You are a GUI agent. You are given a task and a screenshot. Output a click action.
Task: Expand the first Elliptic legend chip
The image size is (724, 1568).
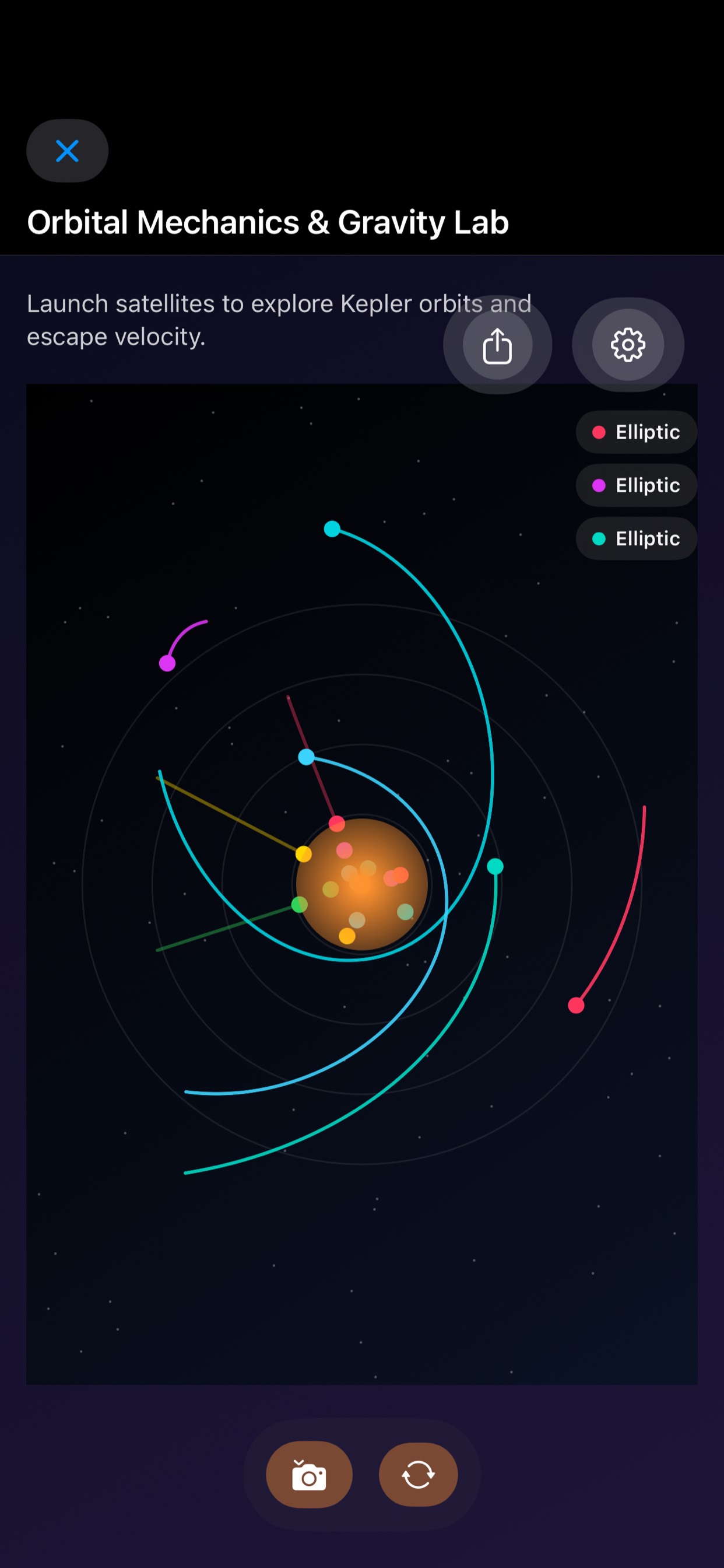635,432
